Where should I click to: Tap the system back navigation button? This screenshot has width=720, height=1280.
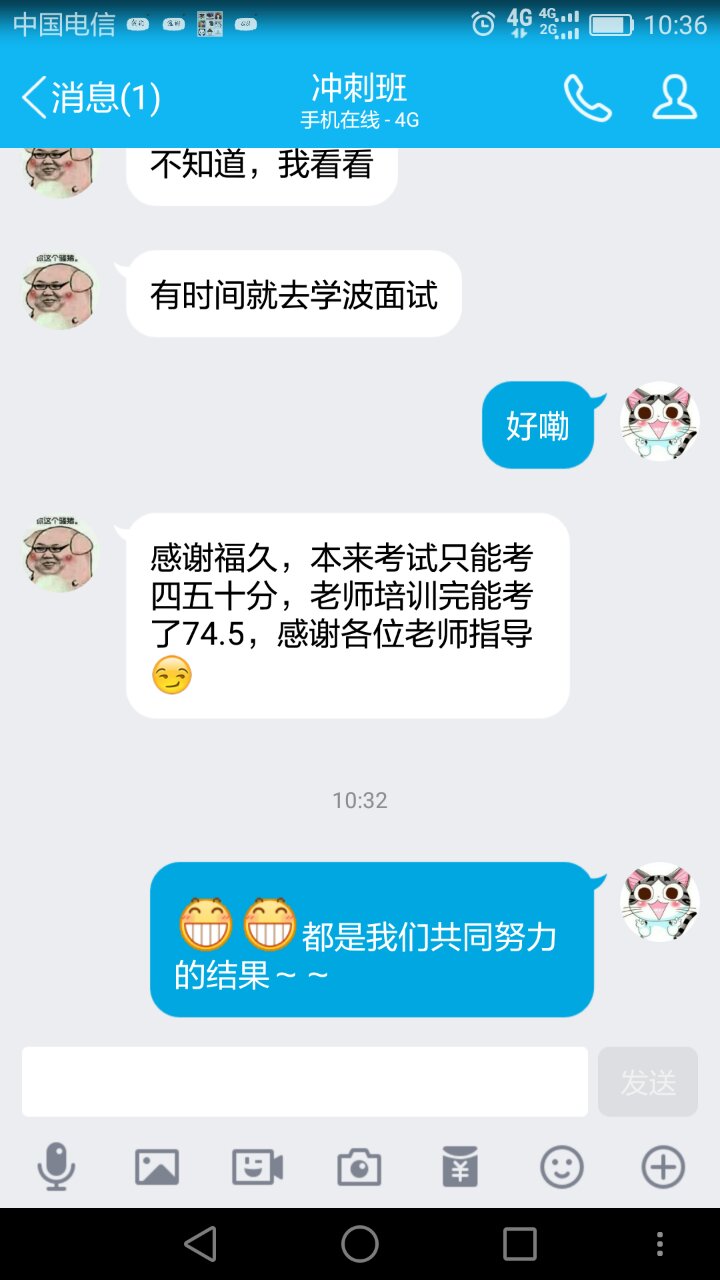click(x=201, y=1244)
